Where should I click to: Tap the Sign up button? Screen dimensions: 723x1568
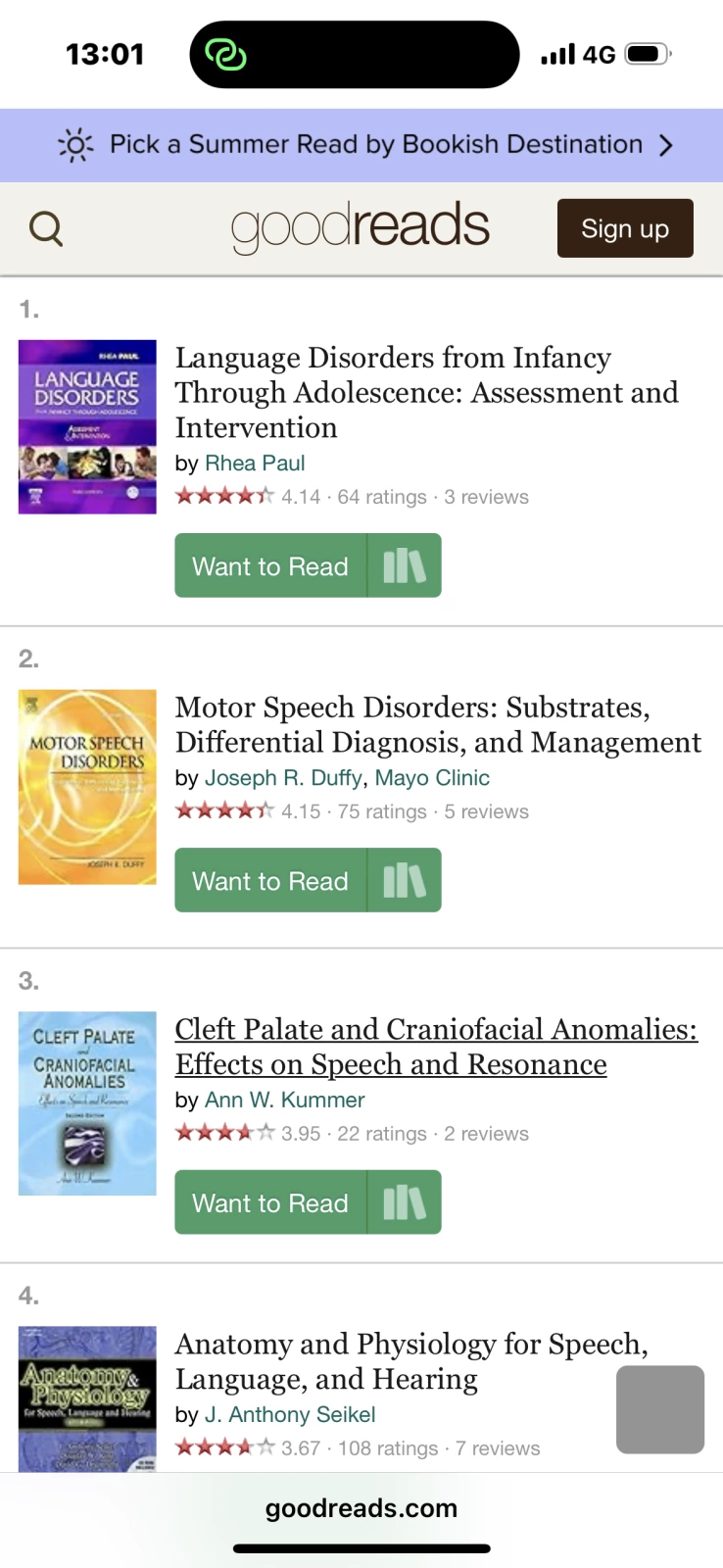pyautogui.click(x=624, y=228)
